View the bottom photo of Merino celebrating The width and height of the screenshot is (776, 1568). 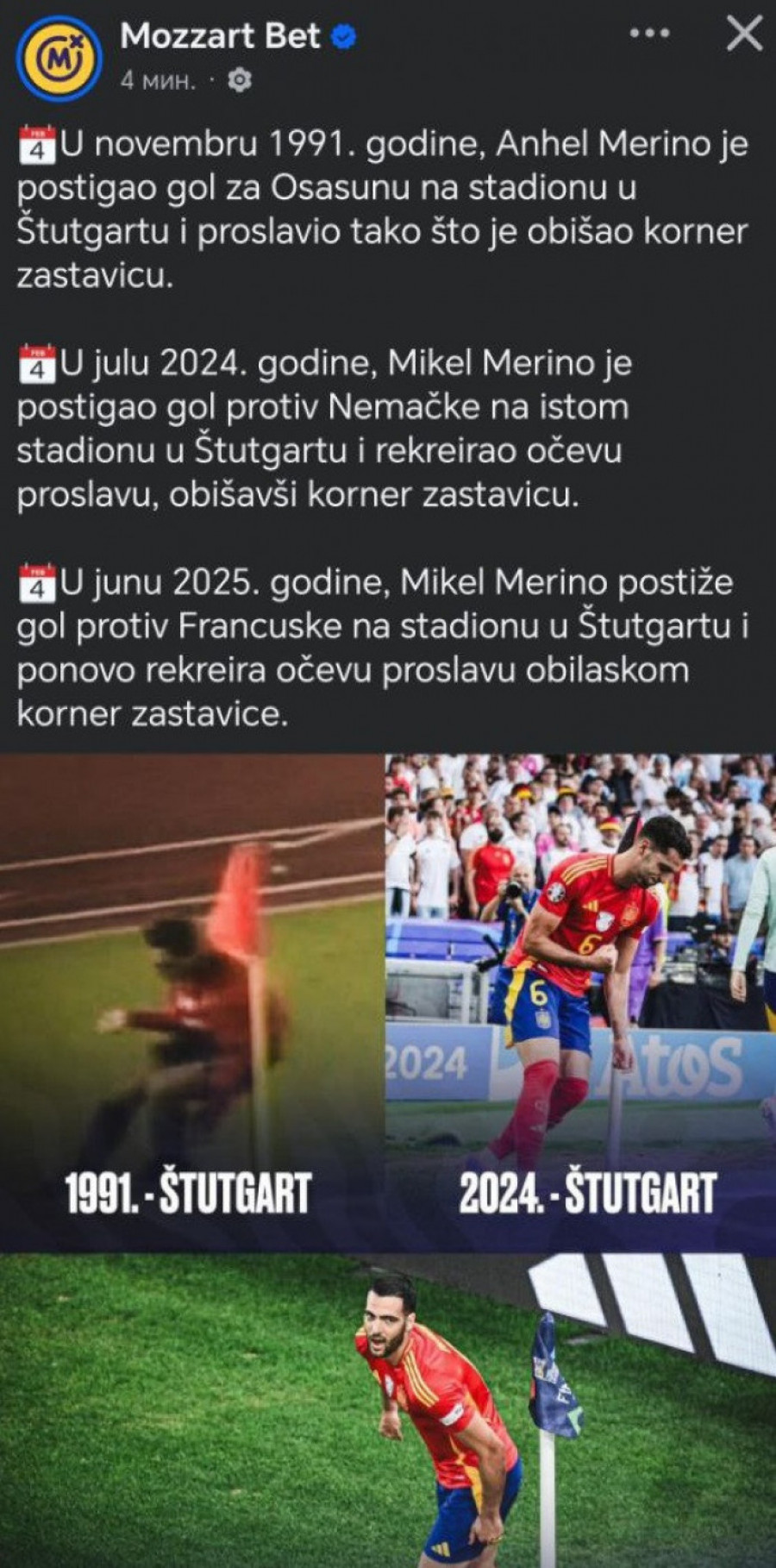[x=388, y=1410]
